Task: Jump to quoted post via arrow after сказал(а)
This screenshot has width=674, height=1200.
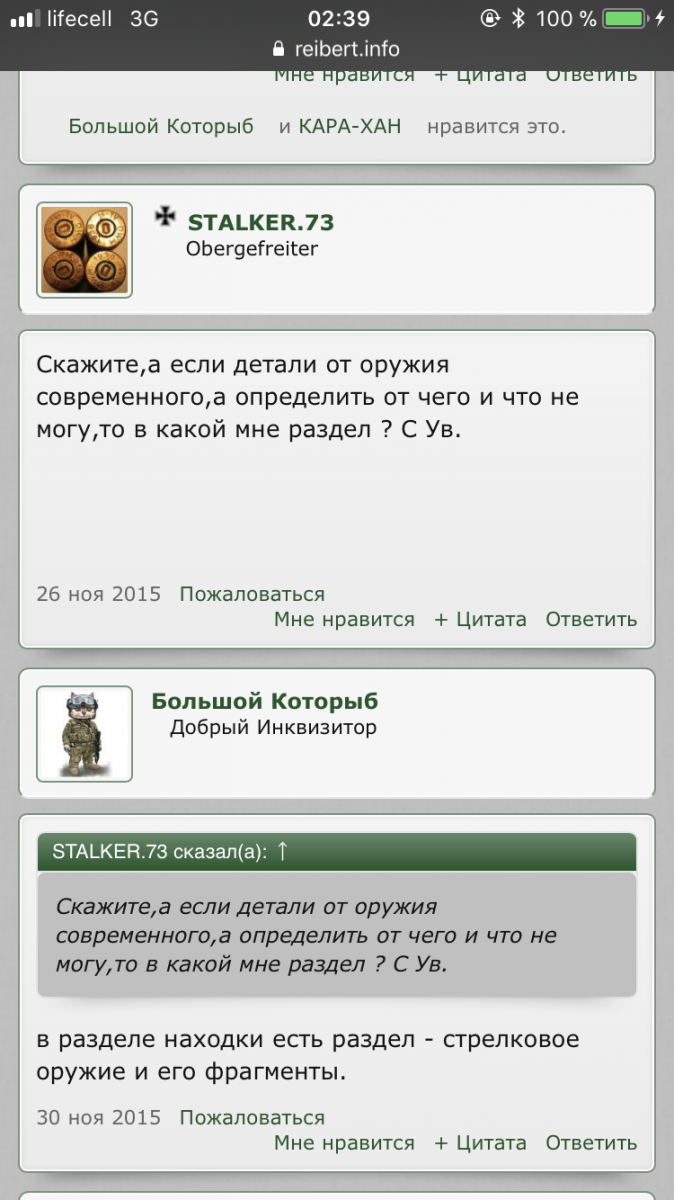Action: [x=282, y=851]
